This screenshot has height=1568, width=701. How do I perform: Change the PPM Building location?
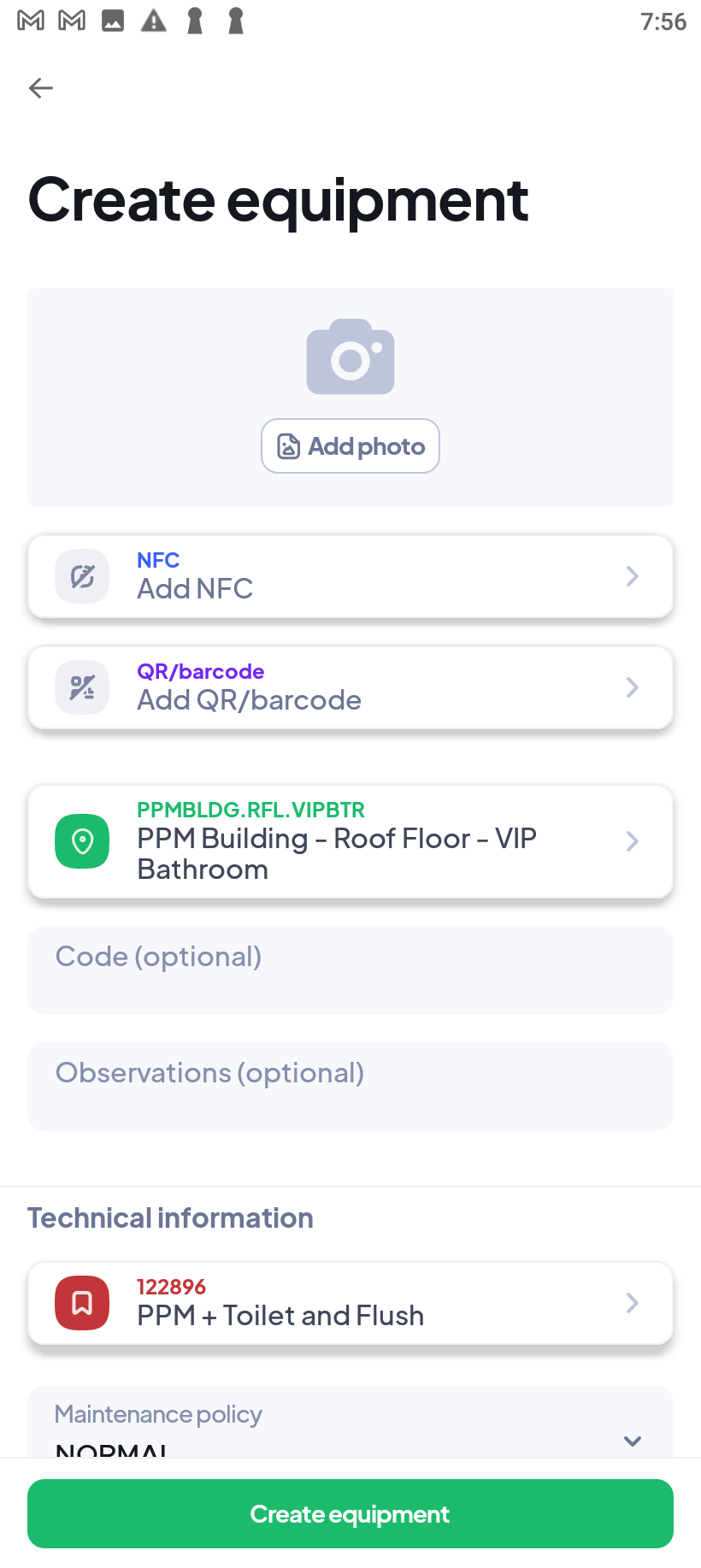point(350,841)
